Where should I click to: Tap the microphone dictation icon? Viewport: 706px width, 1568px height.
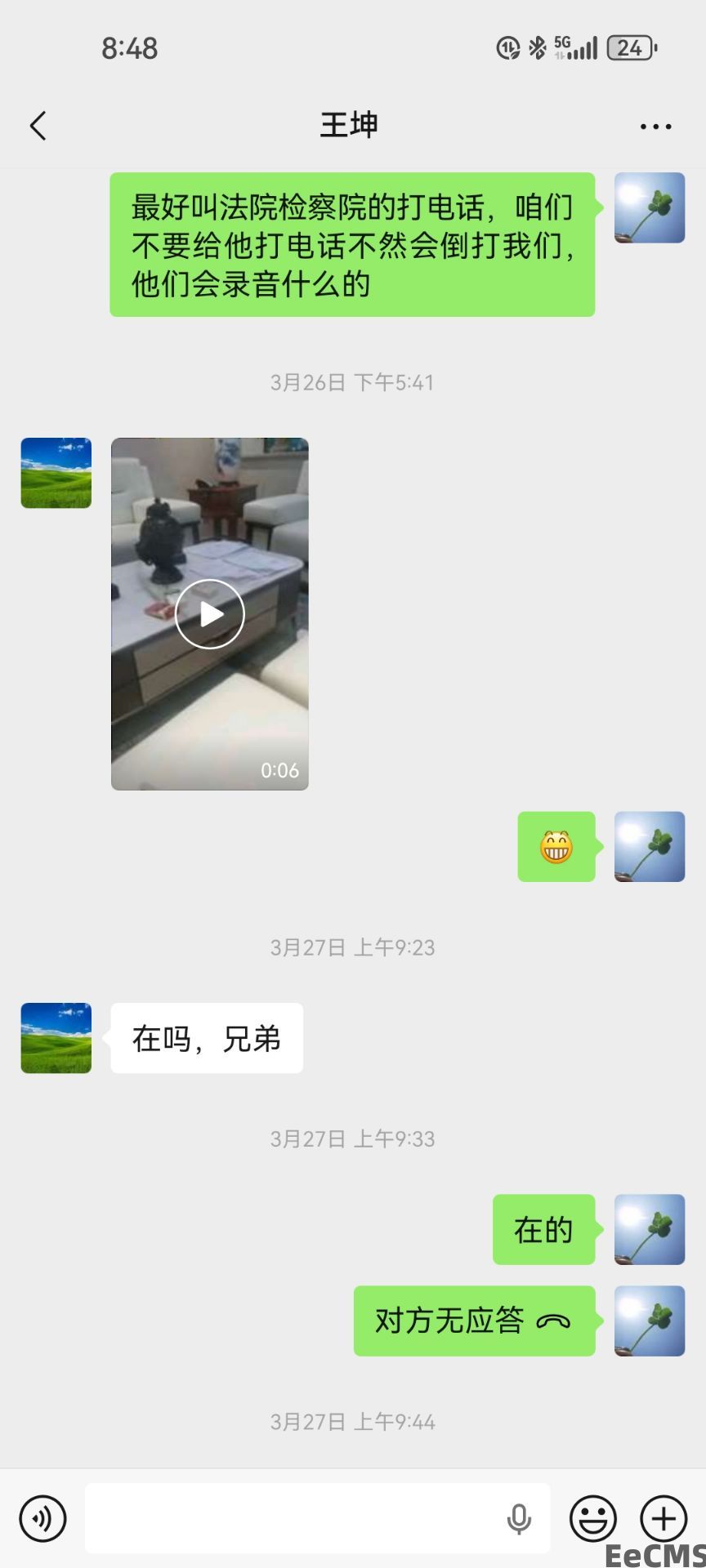coord(519,1519)
